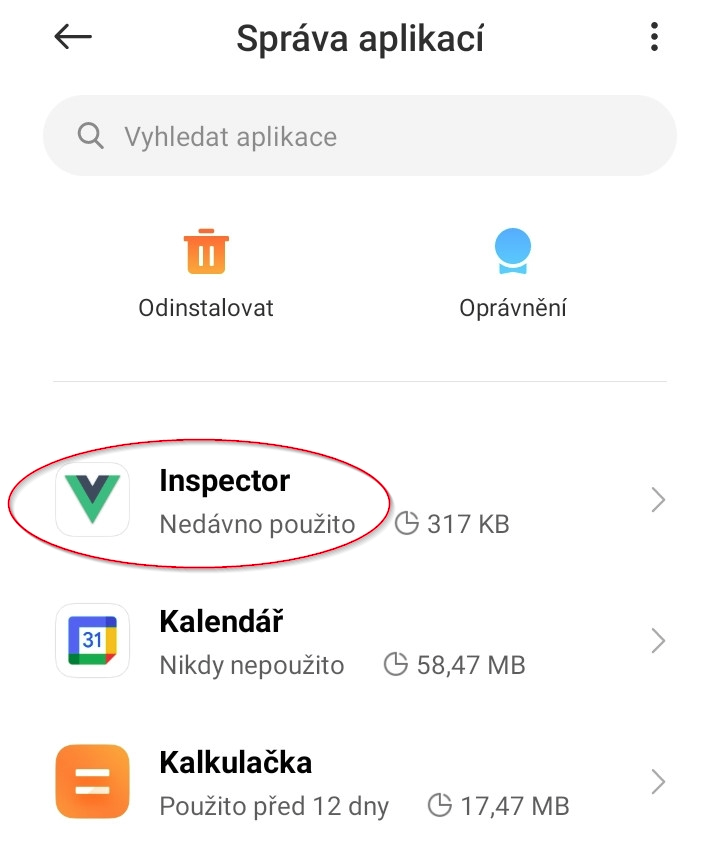This screenshot has width=720, height=856.
Task: Go back using the top arrow
Action: 73,38
